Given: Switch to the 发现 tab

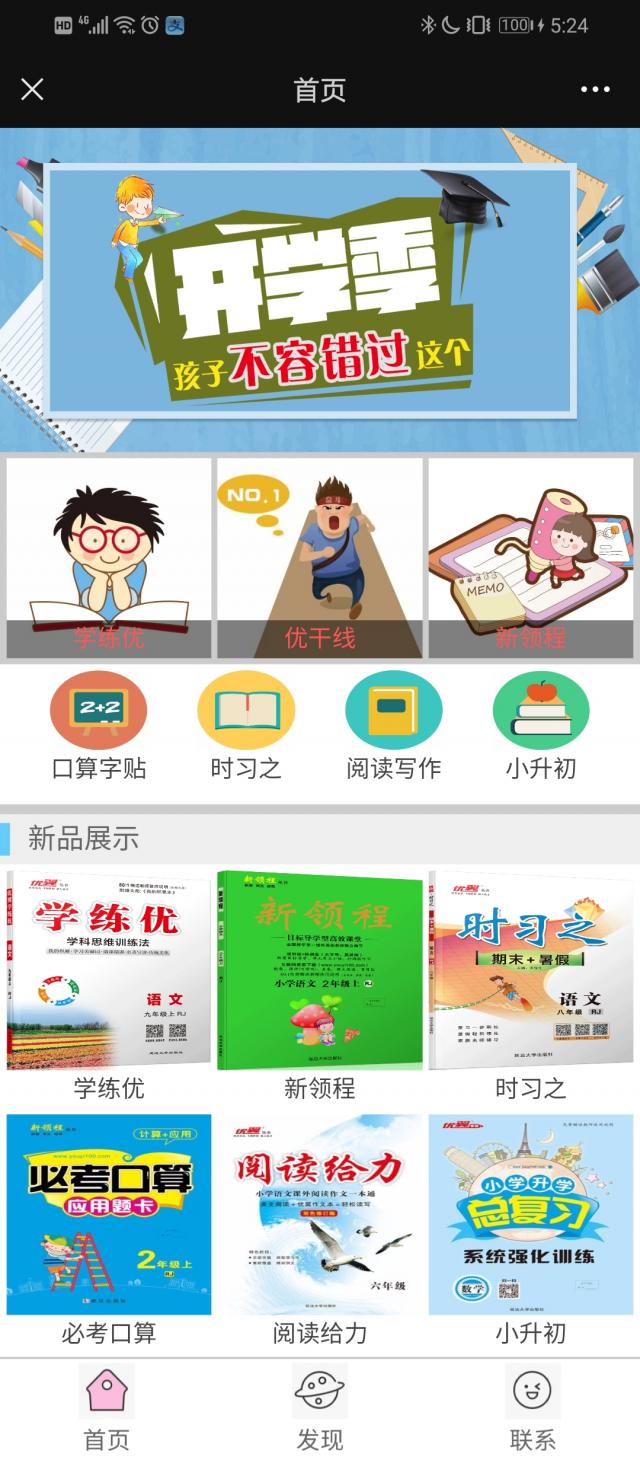Looking at the screenshot, I should pos(320,1408).
